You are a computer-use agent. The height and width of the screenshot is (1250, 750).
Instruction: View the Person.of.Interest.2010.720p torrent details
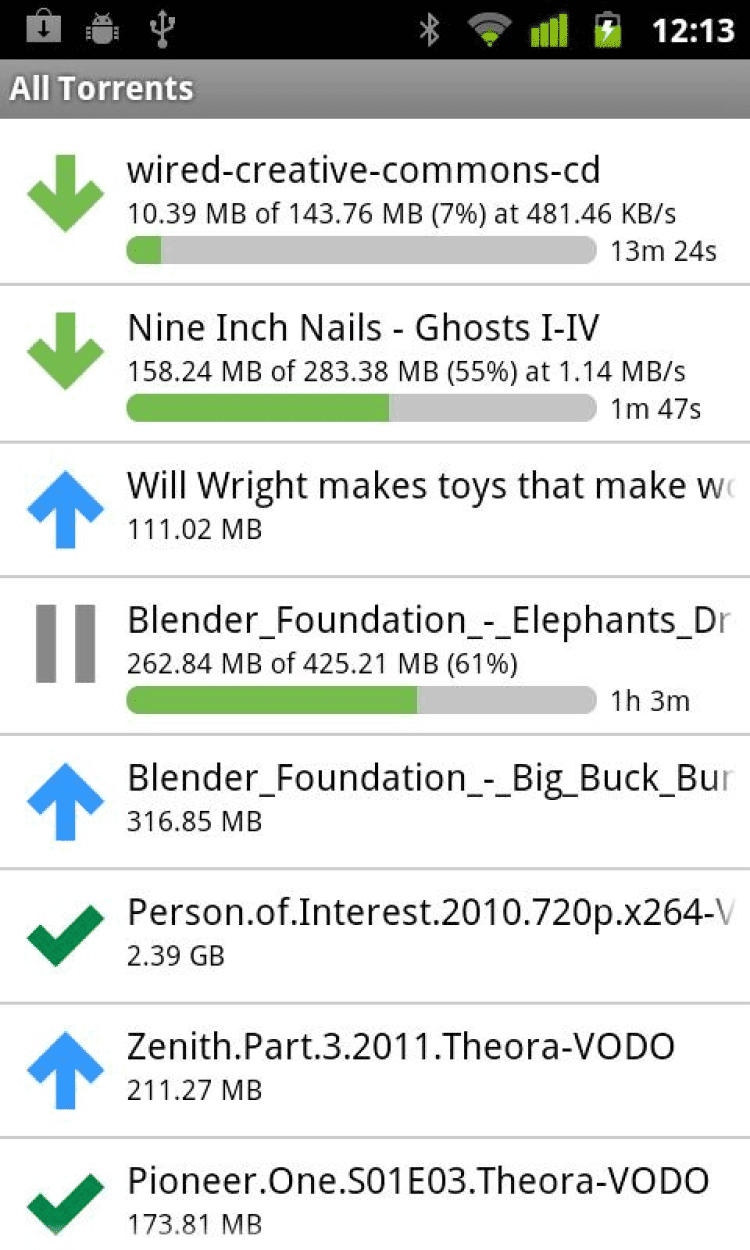click(x=375, y=935)
